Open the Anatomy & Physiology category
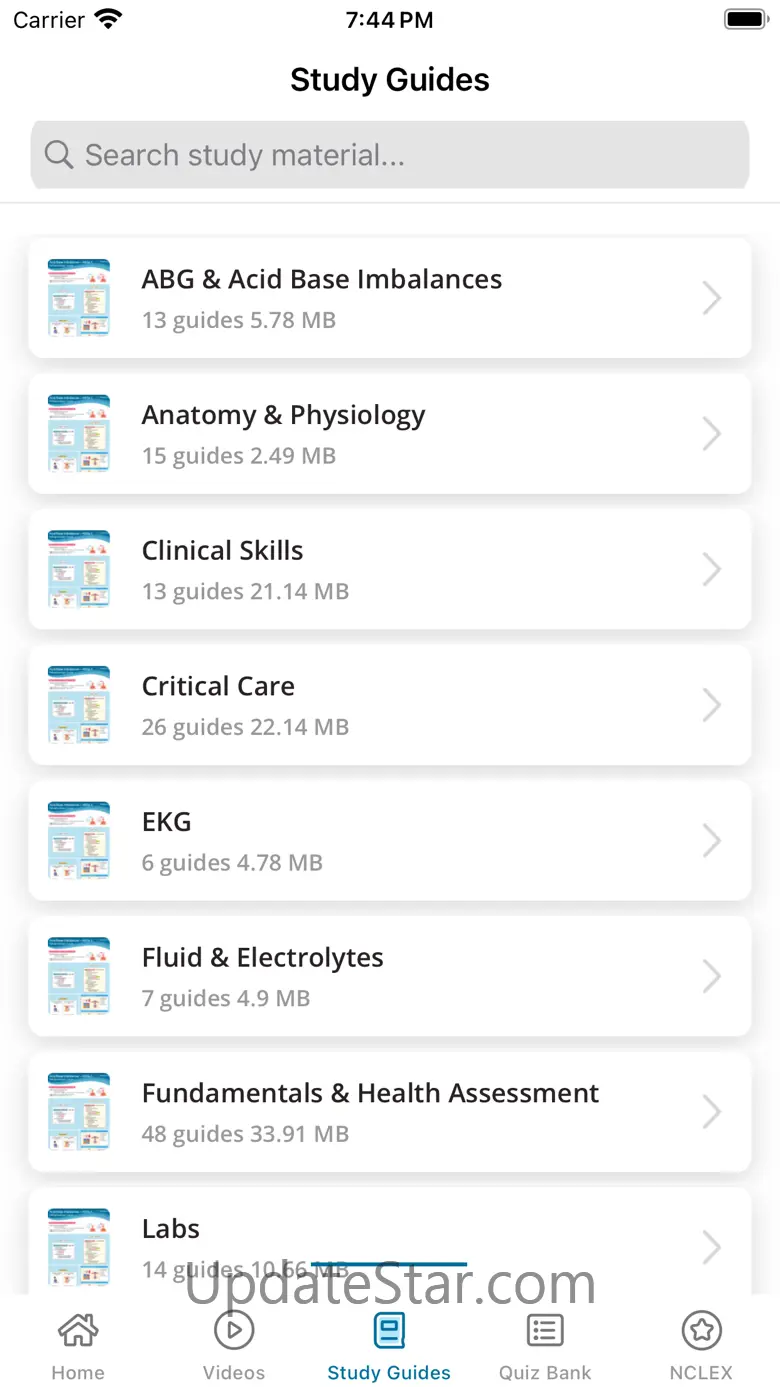The height and width of the screenshot is (1387, 780). [390, 434]
